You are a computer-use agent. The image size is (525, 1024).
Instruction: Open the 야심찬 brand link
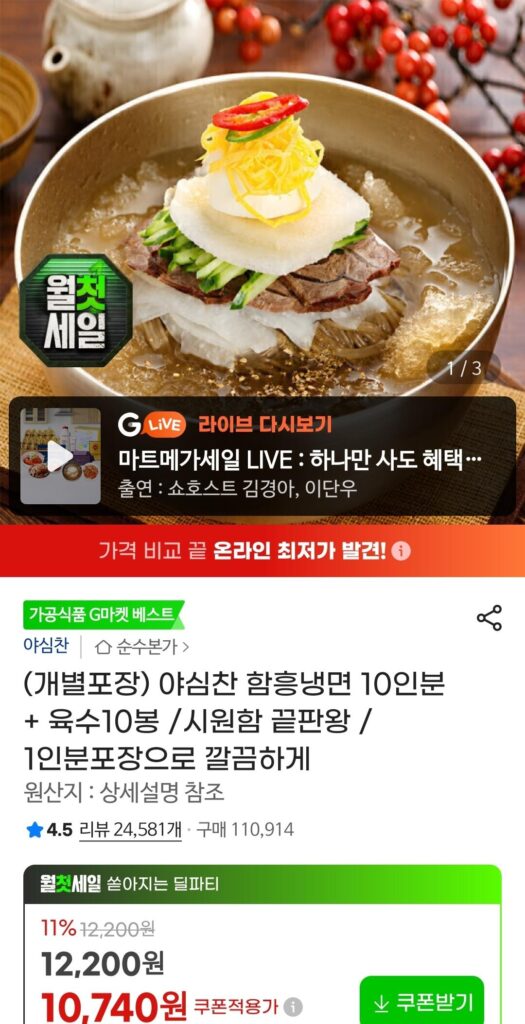(46, 647)
